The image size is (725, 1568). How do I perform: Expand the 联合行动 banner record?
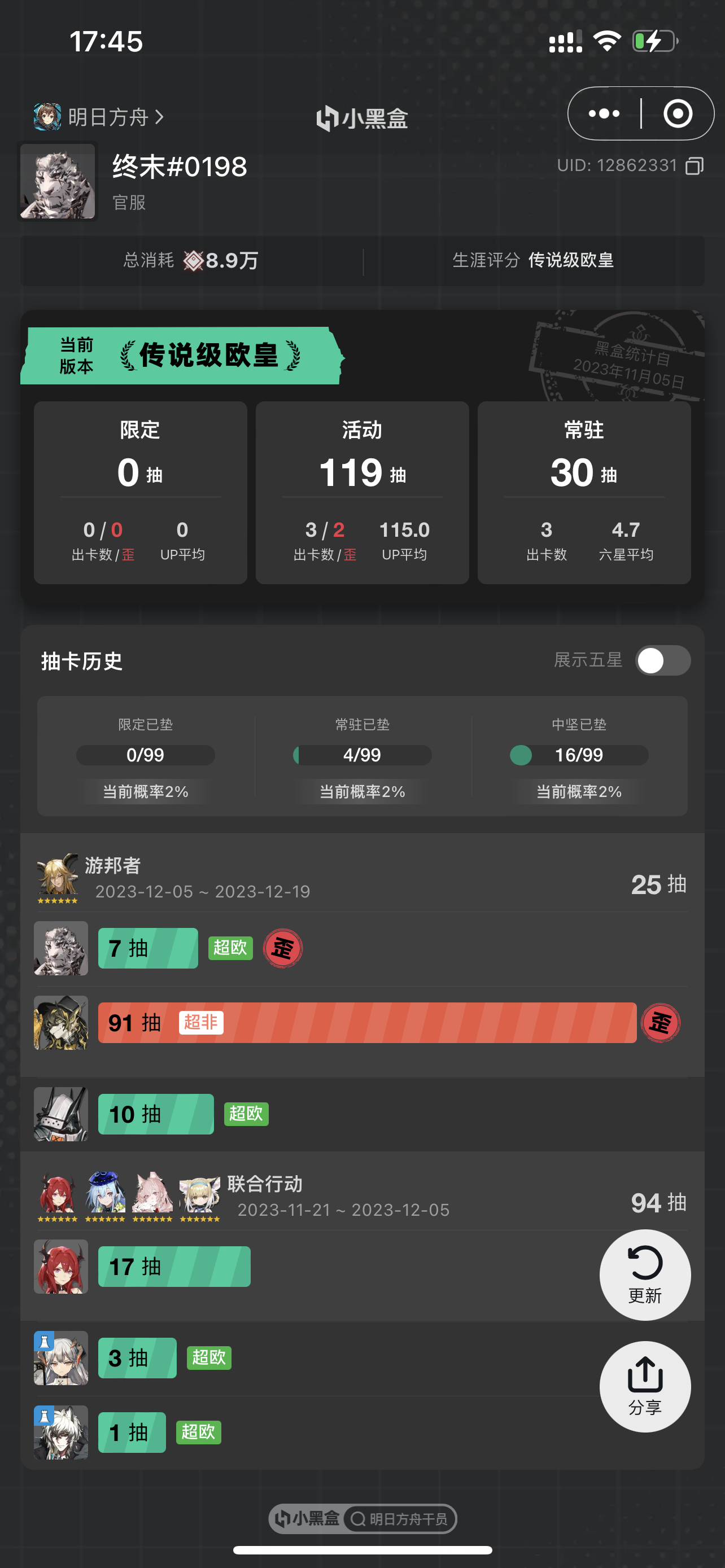pos(266,1185)
